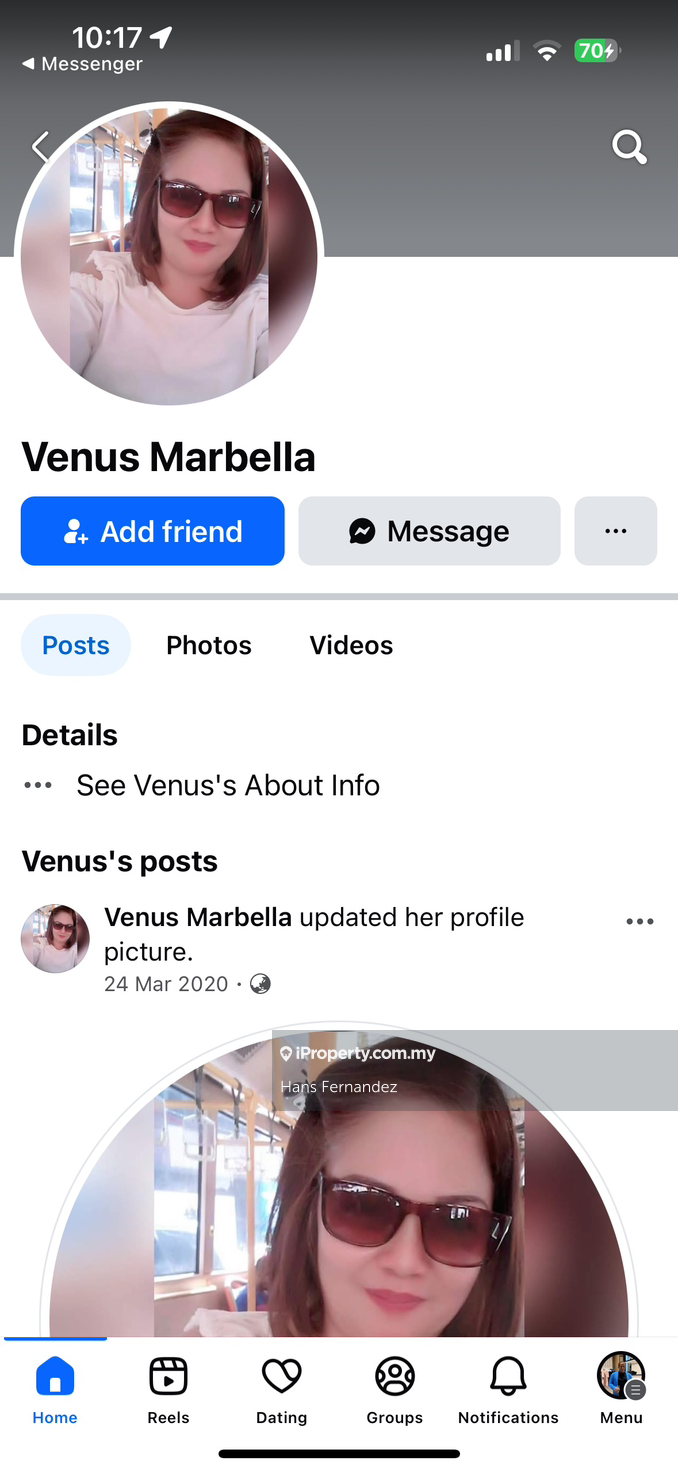View the large profile picture at top

click(169, 254)
